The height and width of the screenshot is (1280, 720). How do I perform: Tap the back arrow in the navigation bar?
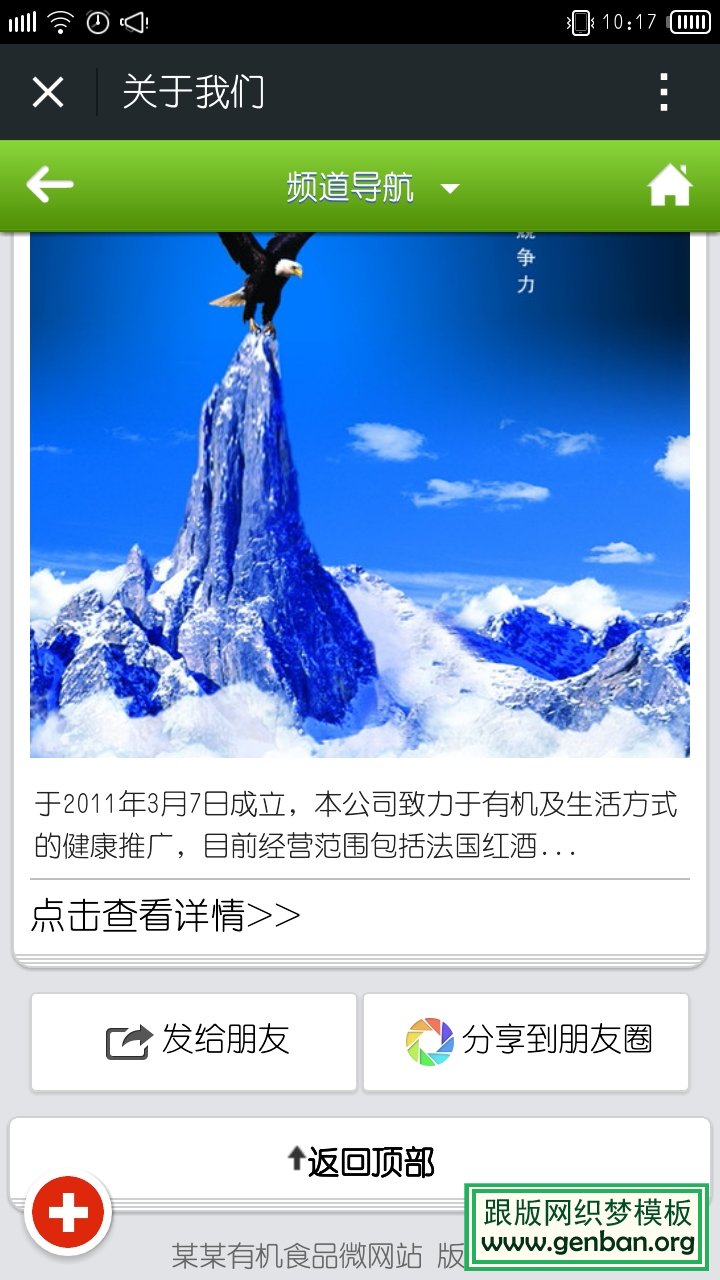[x=50, y=186]
